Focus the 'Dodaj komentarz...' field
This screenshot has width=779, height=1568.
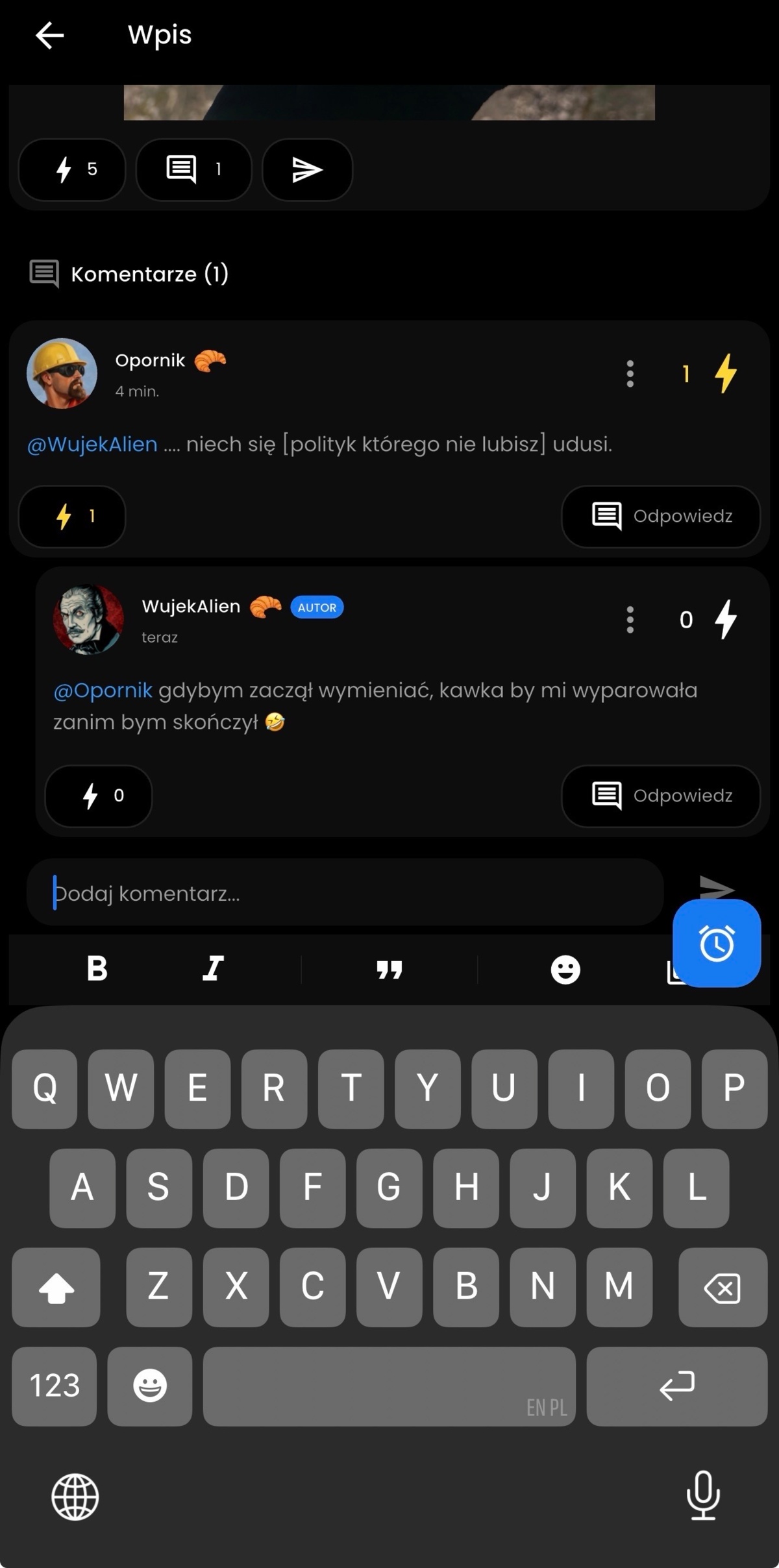[x=344, y=893]
